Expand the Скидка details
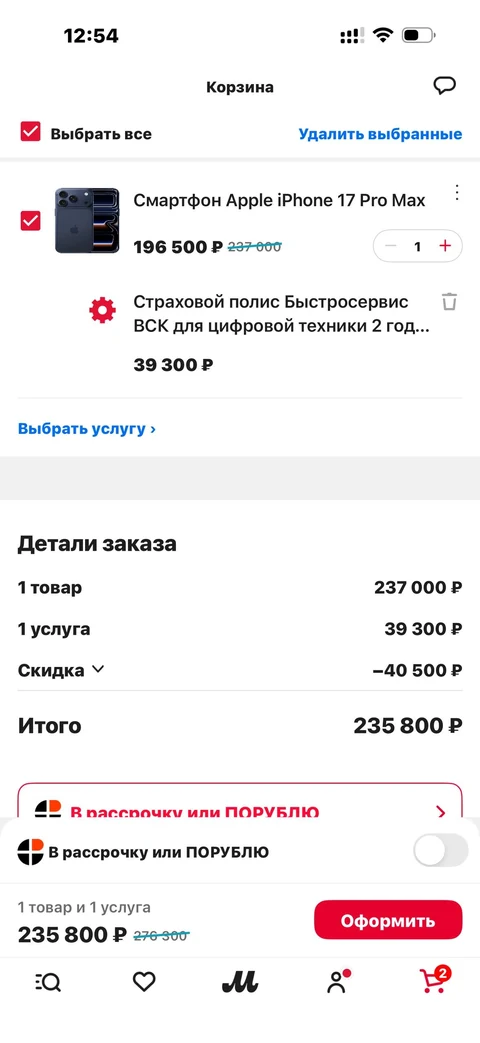This screenshot has width=480, height=1043. pos(61,670)
